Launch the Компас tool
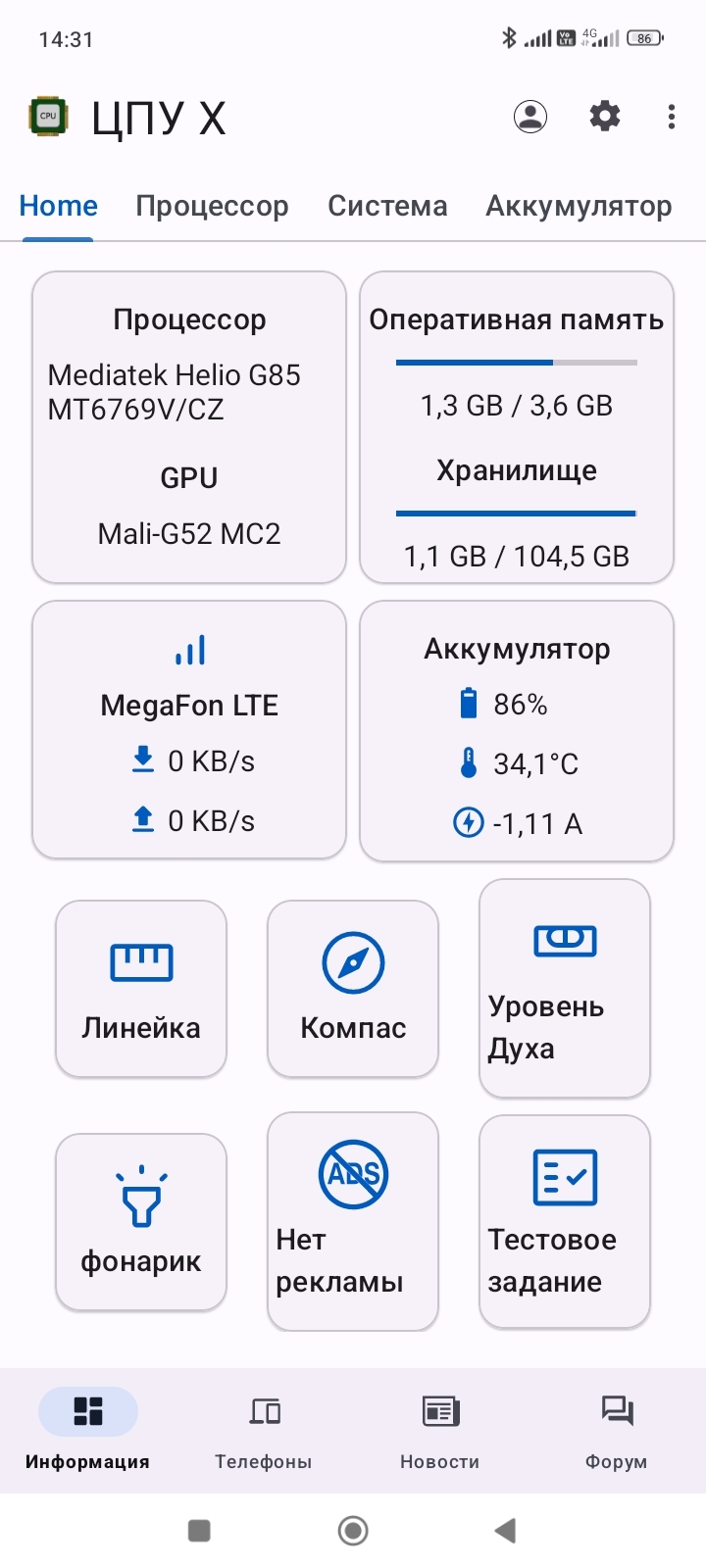 point(353,989)
